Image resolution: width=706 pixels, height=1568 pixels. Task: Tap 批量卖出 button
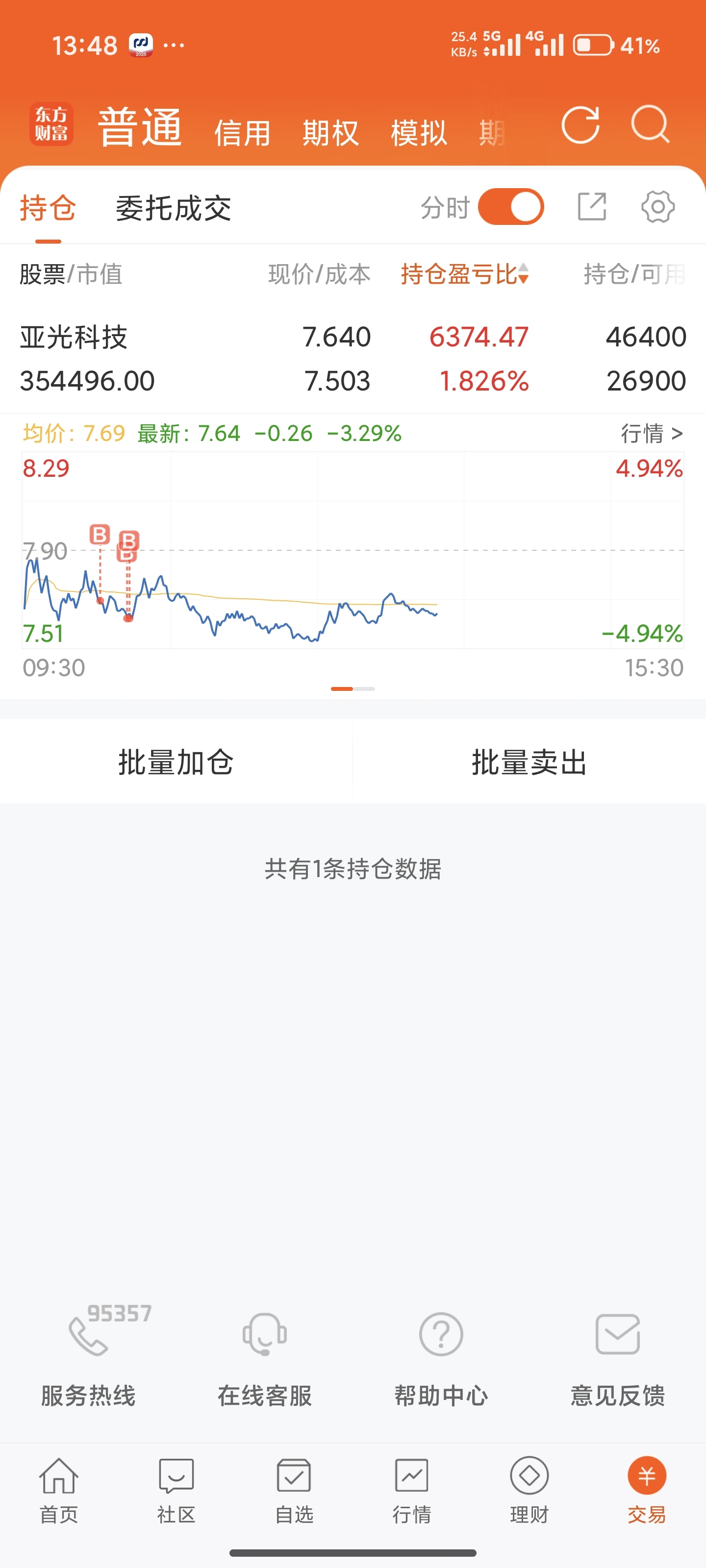point(529,761)
